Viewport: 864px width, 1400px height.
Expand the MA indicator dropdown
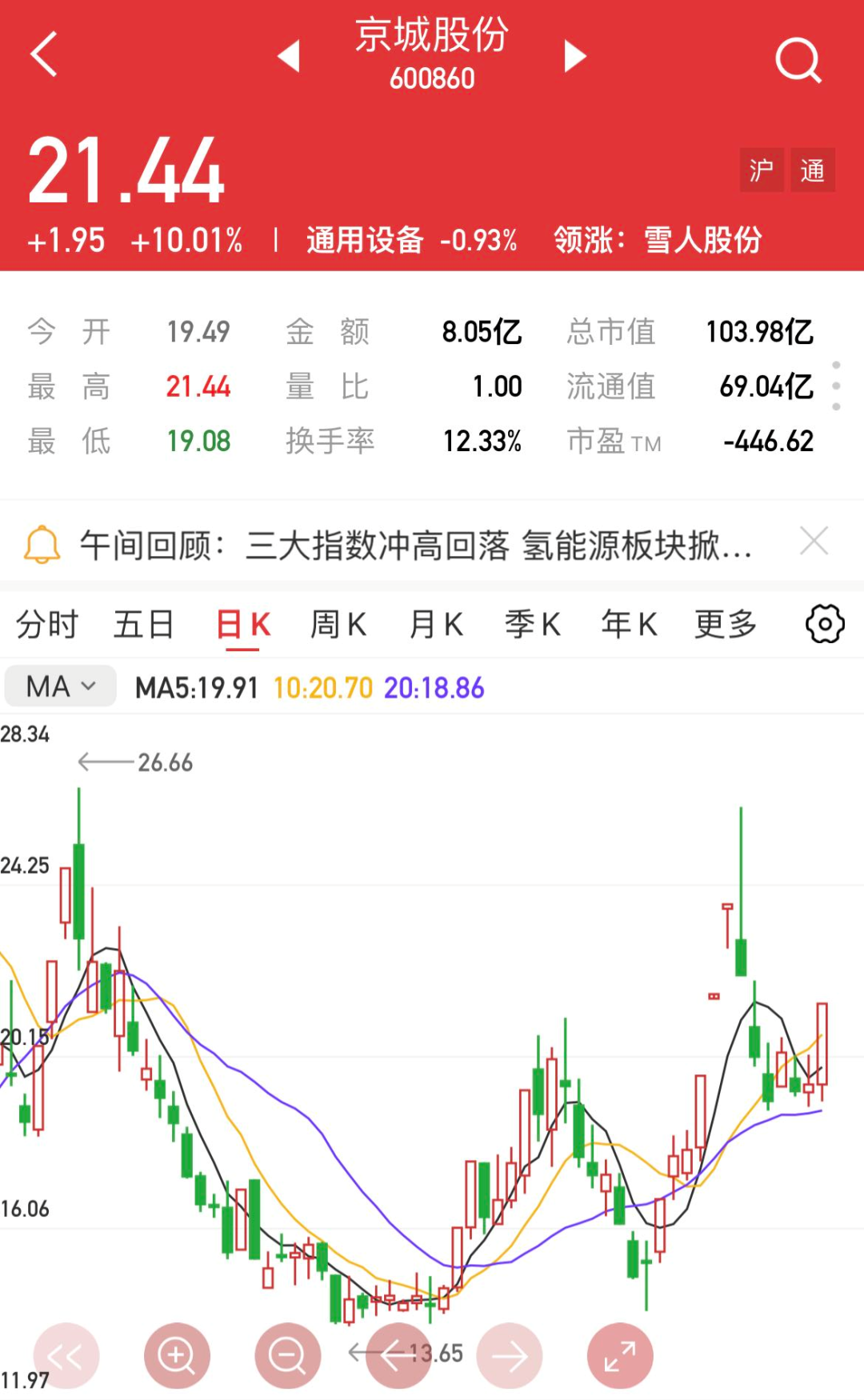tap(61, 686)
